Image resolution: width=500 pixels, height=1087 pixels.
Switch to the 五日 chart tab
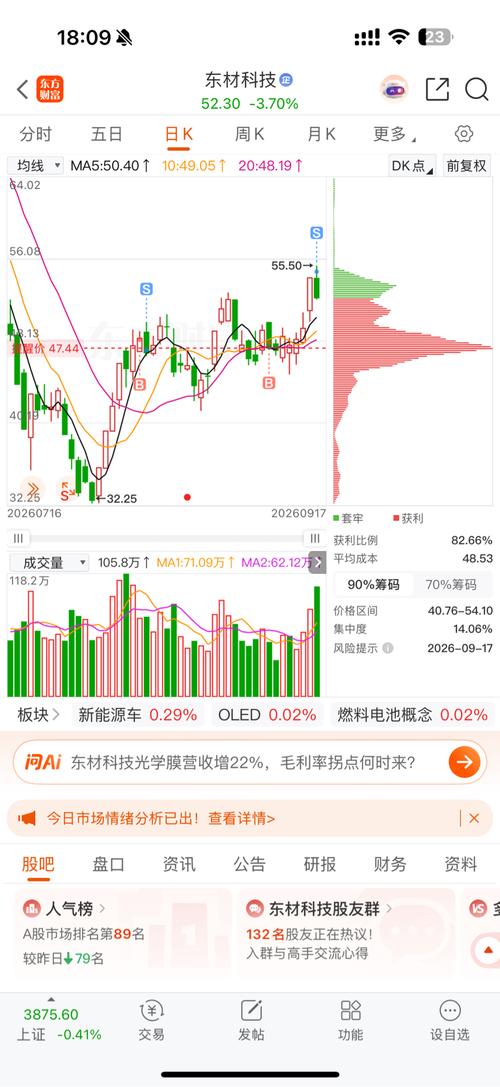(x=107, y=134)
